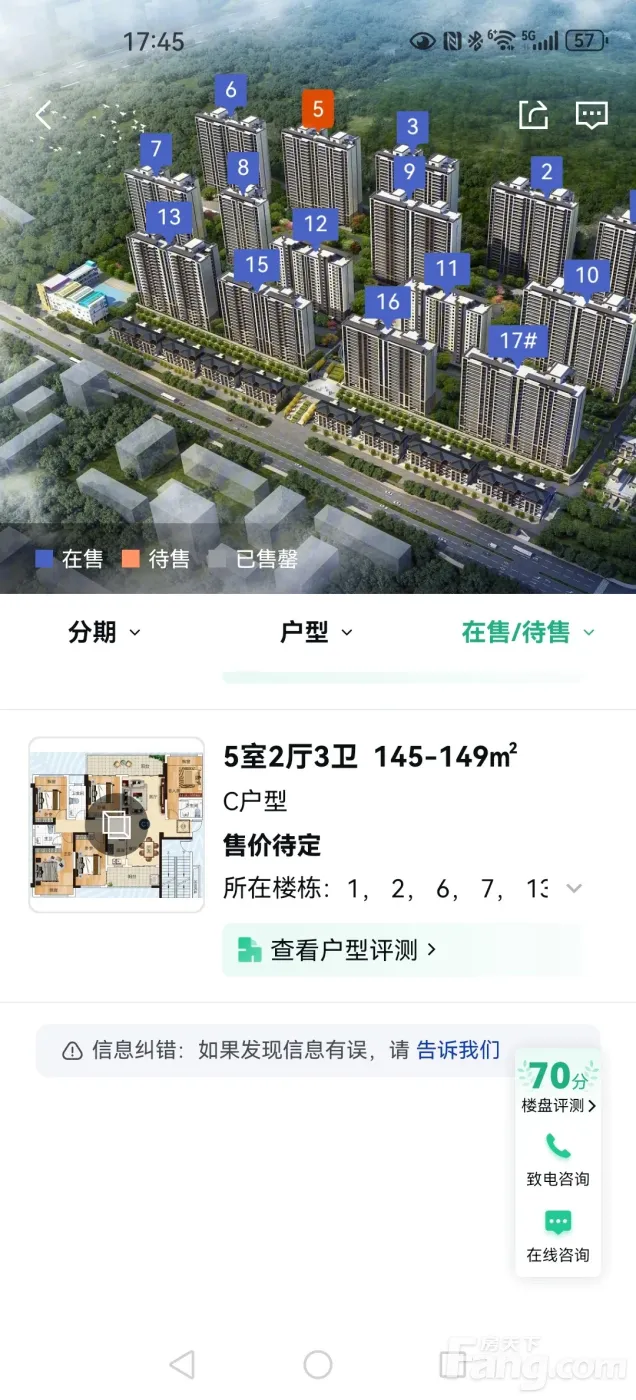This screenshot has height=1400, width=636.
Task: Open the 户型 dropdown filter
Action: click(x=317, y=632)
